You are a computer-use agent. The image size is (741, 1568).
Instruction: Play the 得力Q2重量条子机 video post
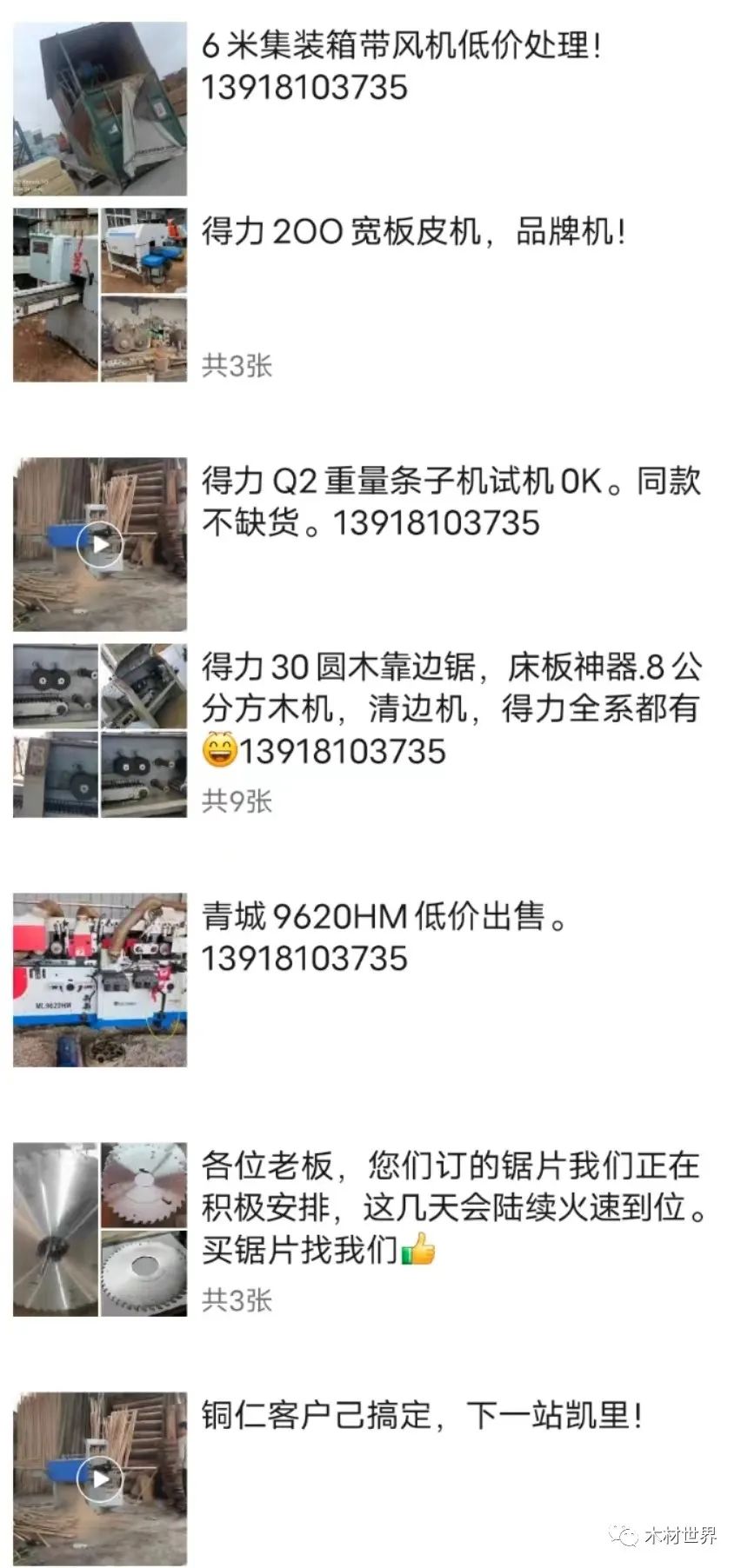pyautogui.click(x=101, y=545)
